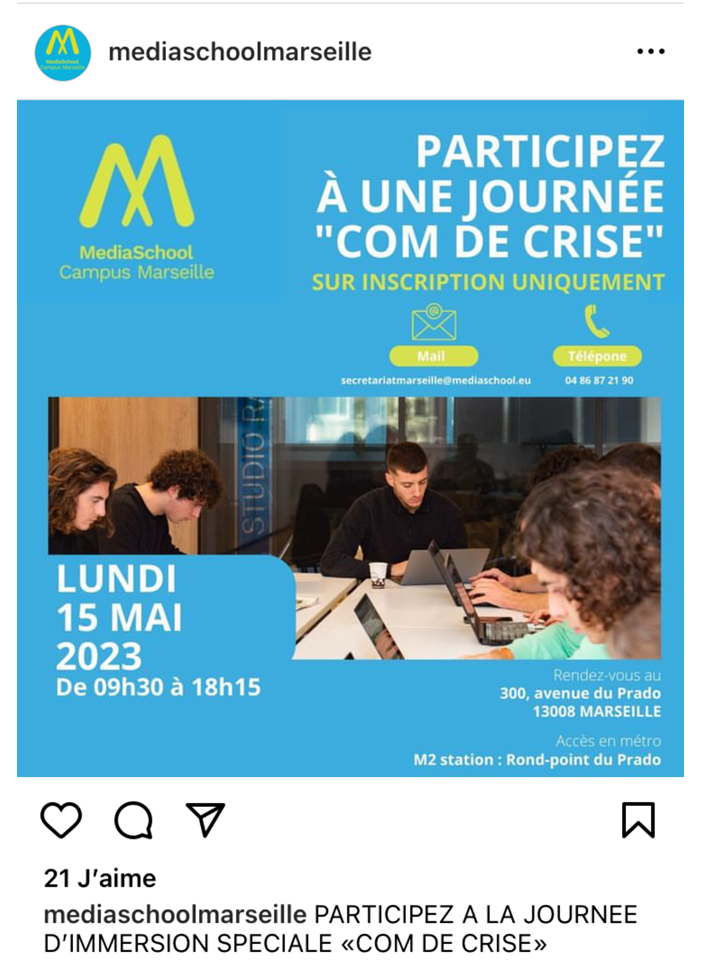The image size is (709, 964).
Task: Open the mediaschoolmarseille username in the header
Action: [x=239, y=52]
